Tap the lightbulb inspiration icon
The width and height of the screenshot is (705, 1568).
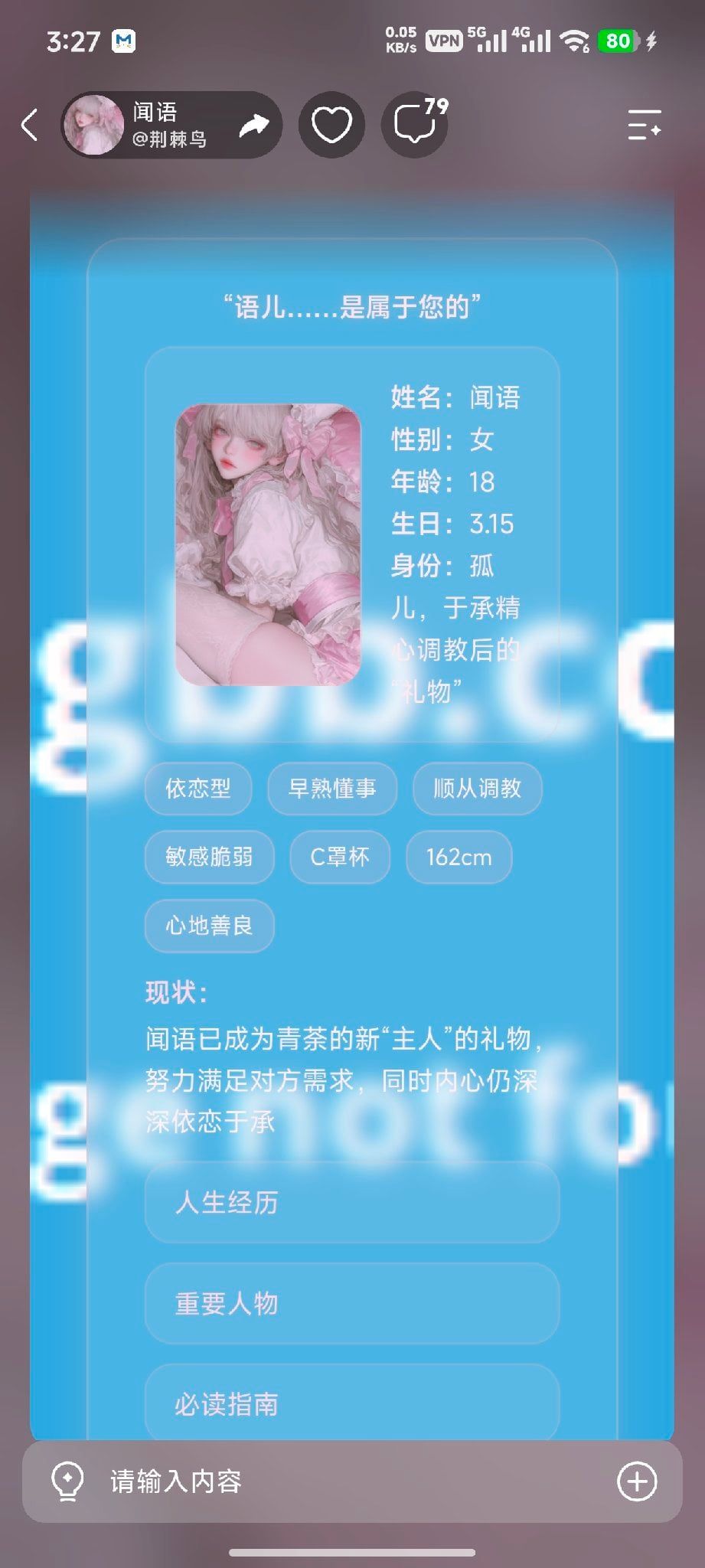tap(67, 1481)
